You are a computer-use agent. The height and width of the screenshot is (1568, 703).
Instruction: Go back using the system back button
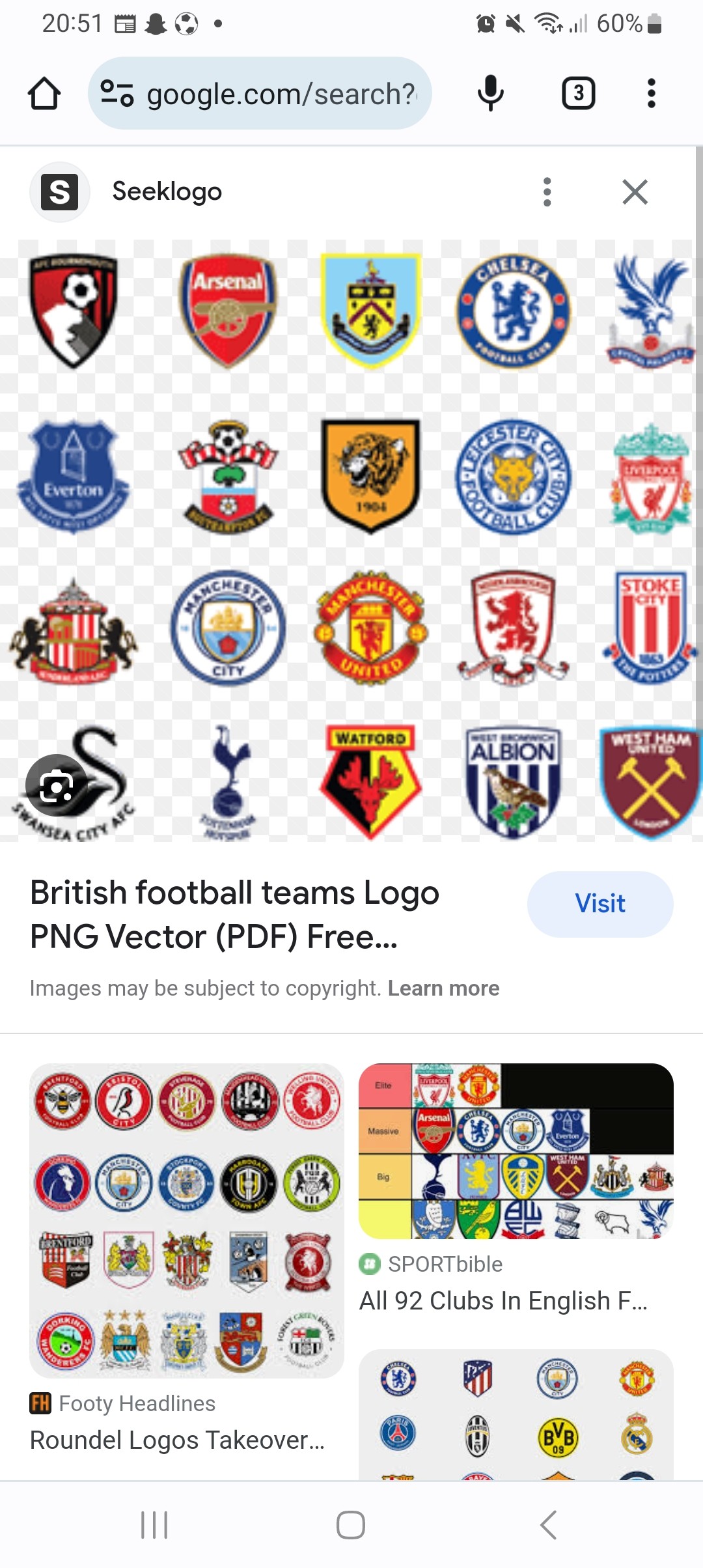pos(548,1525)
